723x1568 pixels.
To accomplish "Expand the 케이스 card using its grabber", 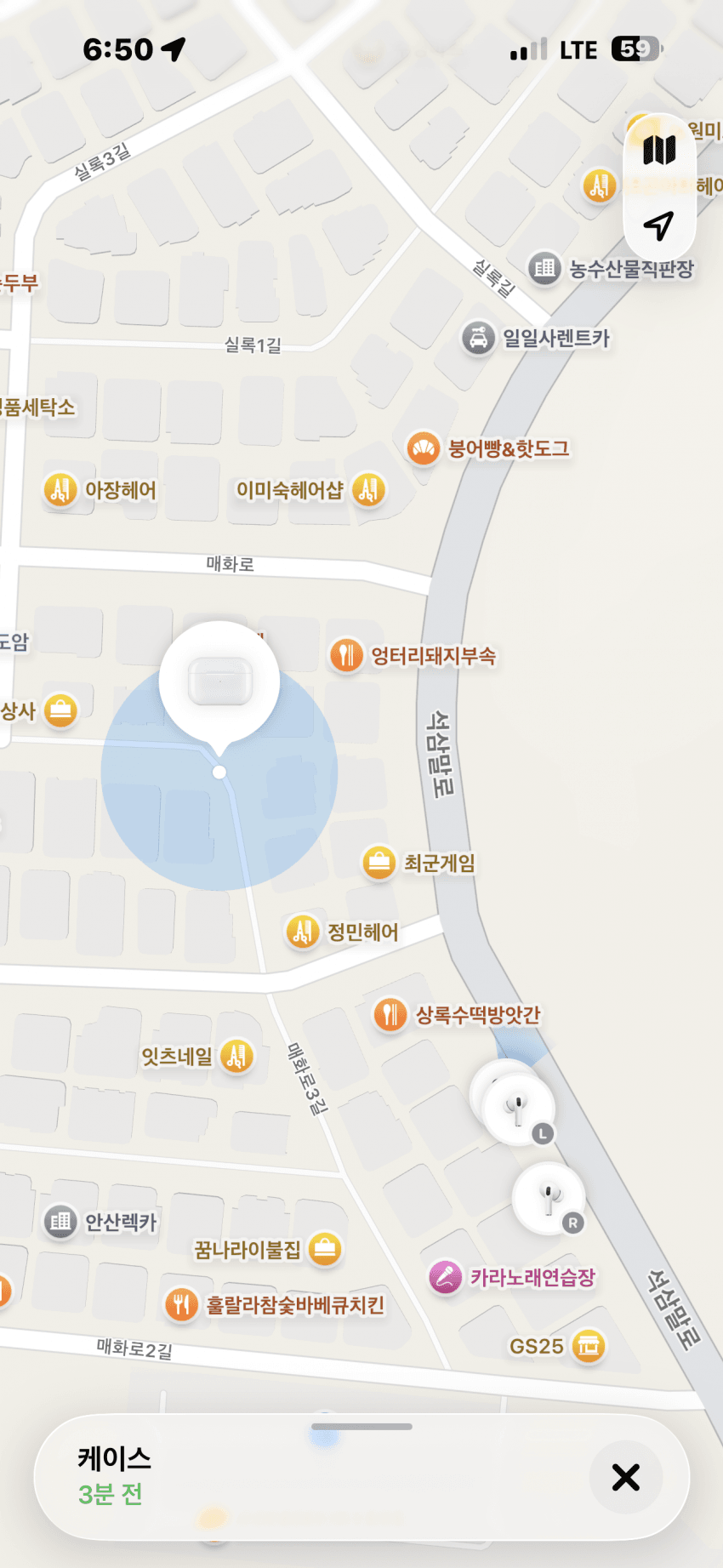I will pos(361,1427).
